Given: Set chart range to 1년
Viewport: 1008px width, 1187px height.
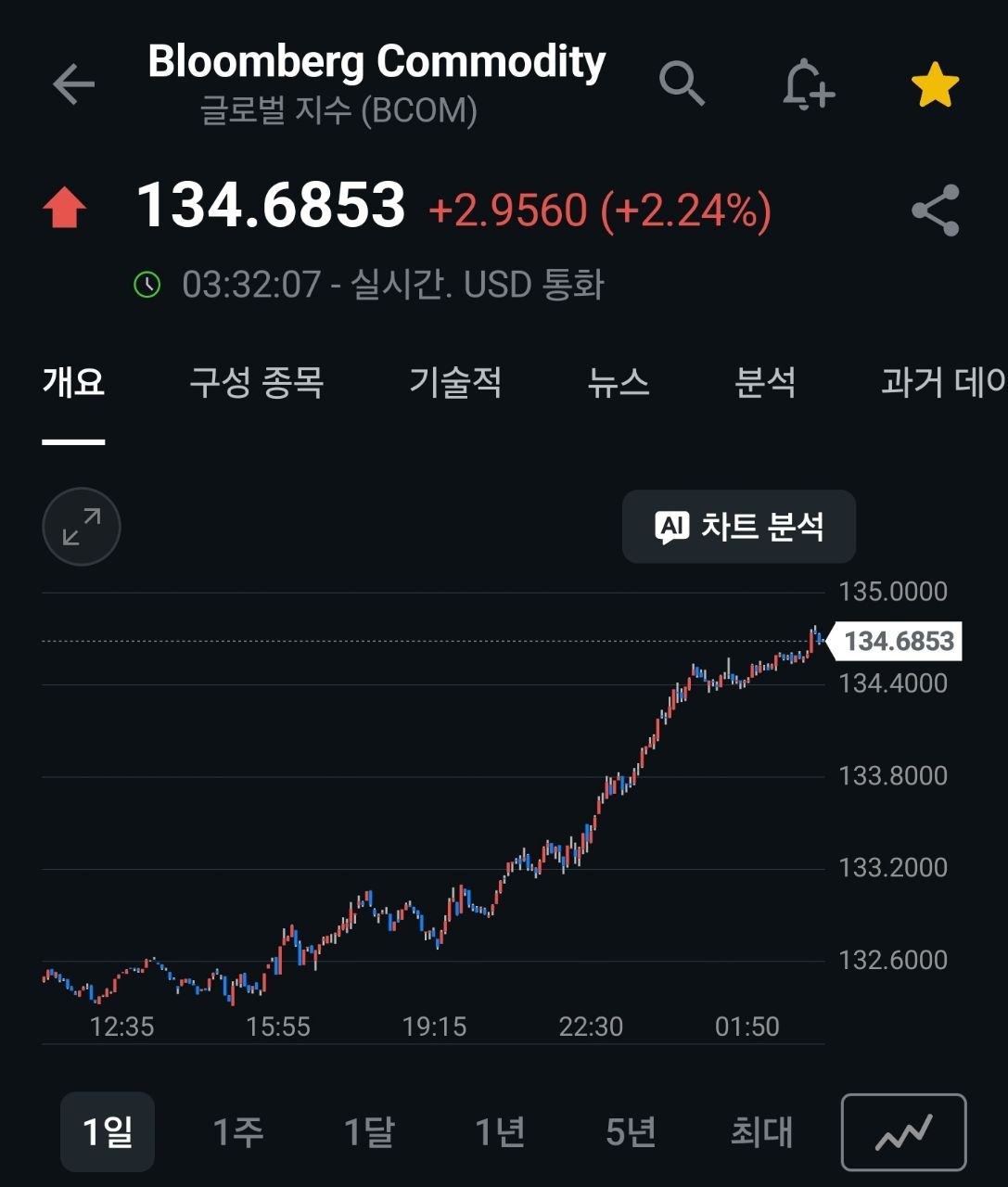Looking at the screenshot, I should tap(500, 1132).
